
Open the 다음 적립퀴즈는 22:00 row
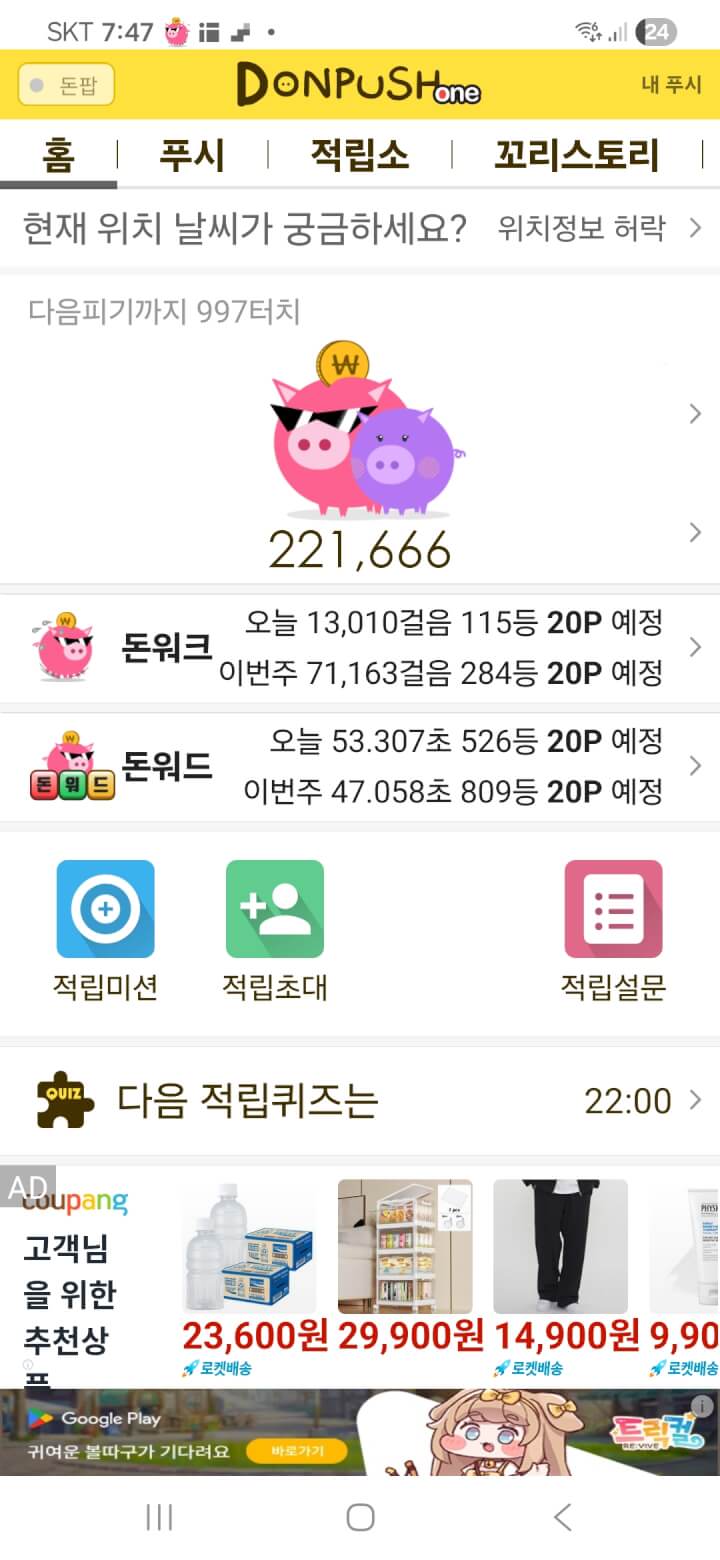tap(360, 1101)
